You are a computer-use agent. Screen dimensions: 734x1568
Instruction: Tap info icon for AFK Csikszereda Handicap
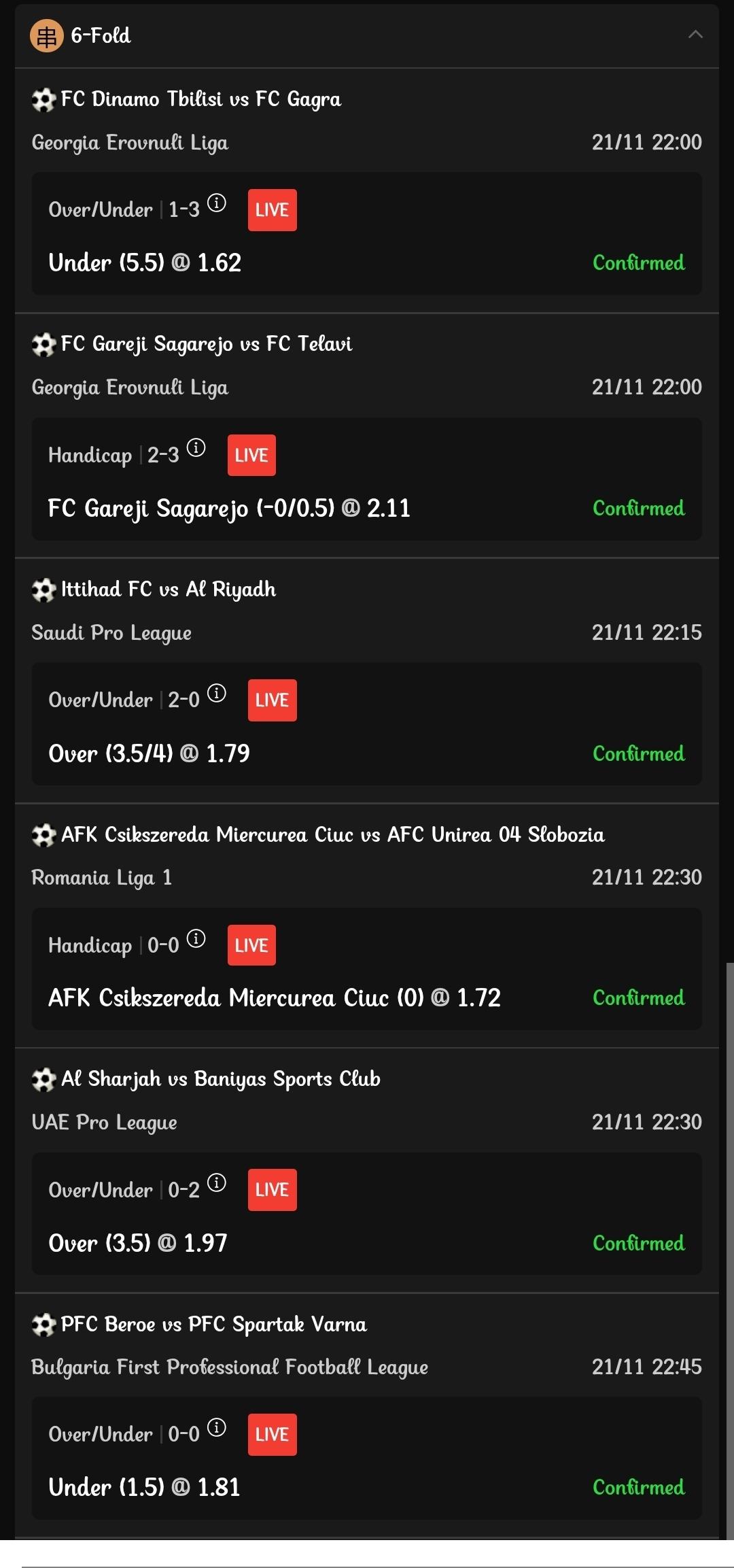click(x=196, y=938)
